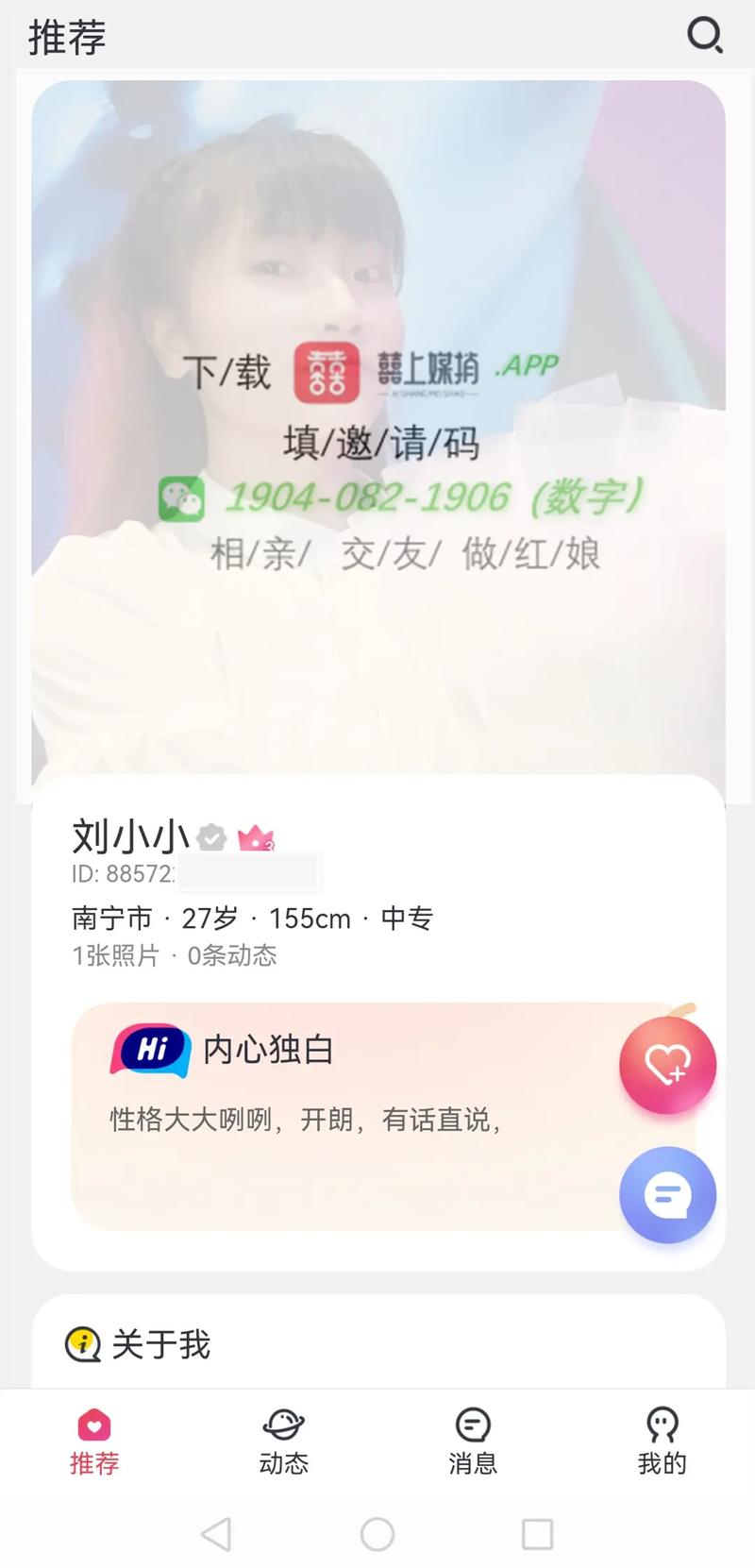The height and width of the screenshot is (1568, 755).
Task: Tap the pink like heart button on the profile
Action: (x=668, y=1065)
